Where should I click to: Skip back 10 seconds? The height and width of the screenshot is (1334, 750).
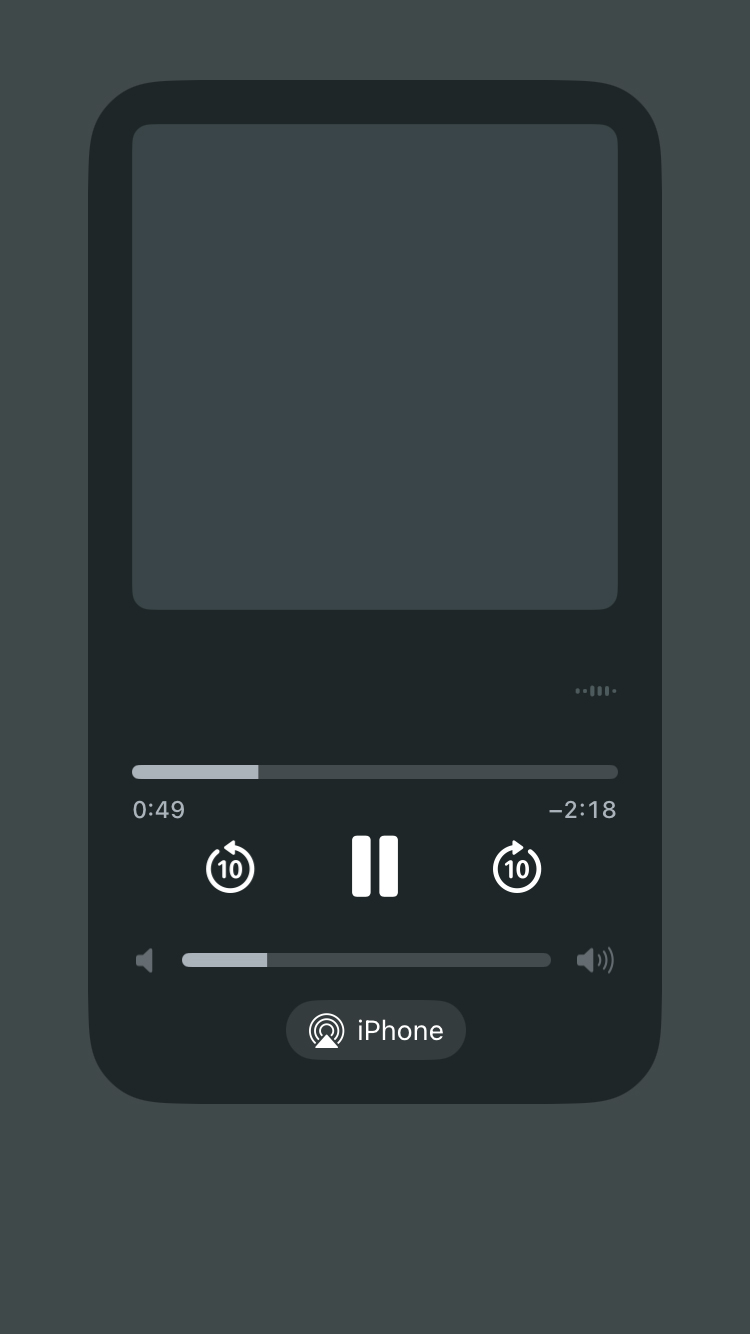231,867
